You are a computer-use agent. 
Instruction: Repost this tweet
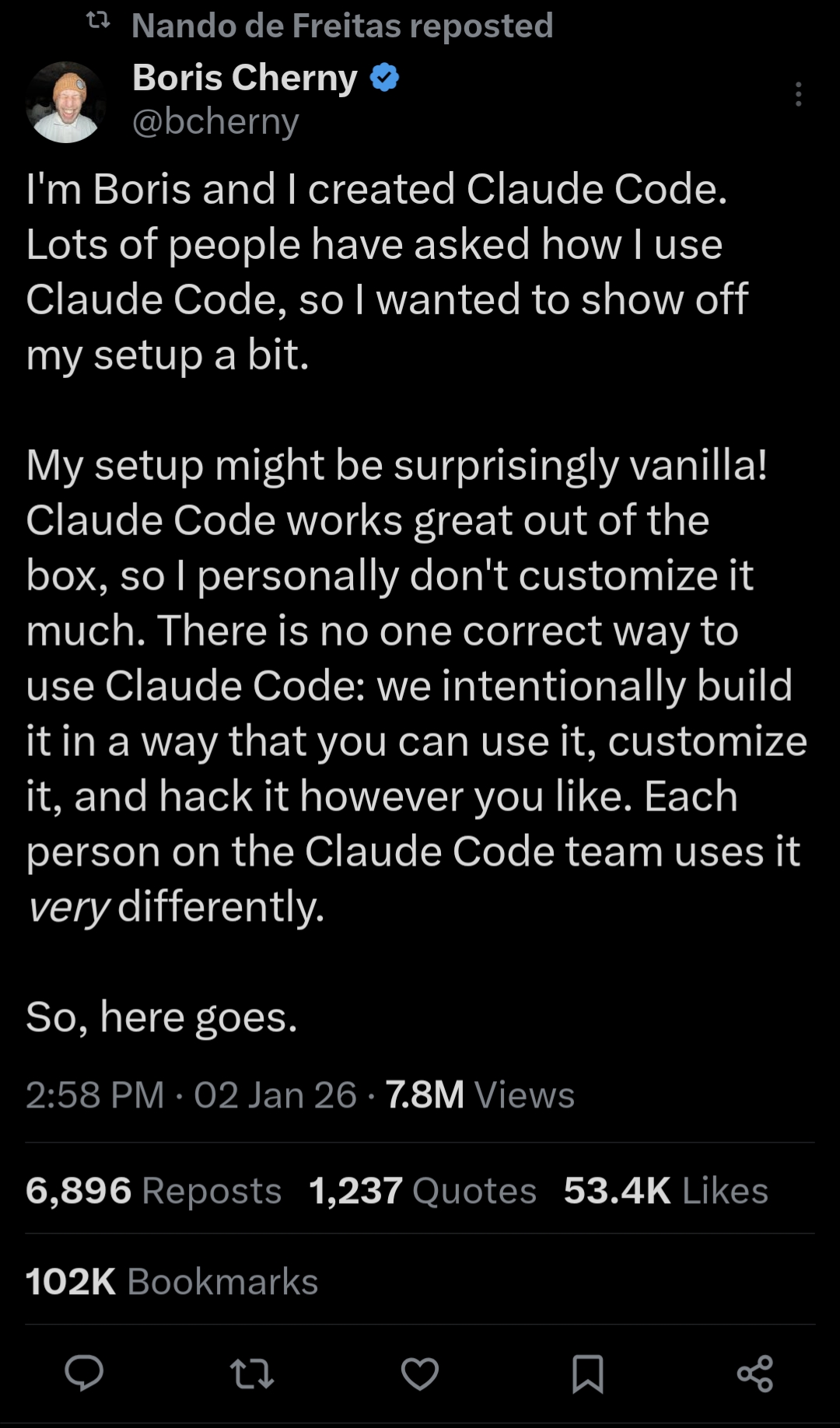click(253, 1373)
